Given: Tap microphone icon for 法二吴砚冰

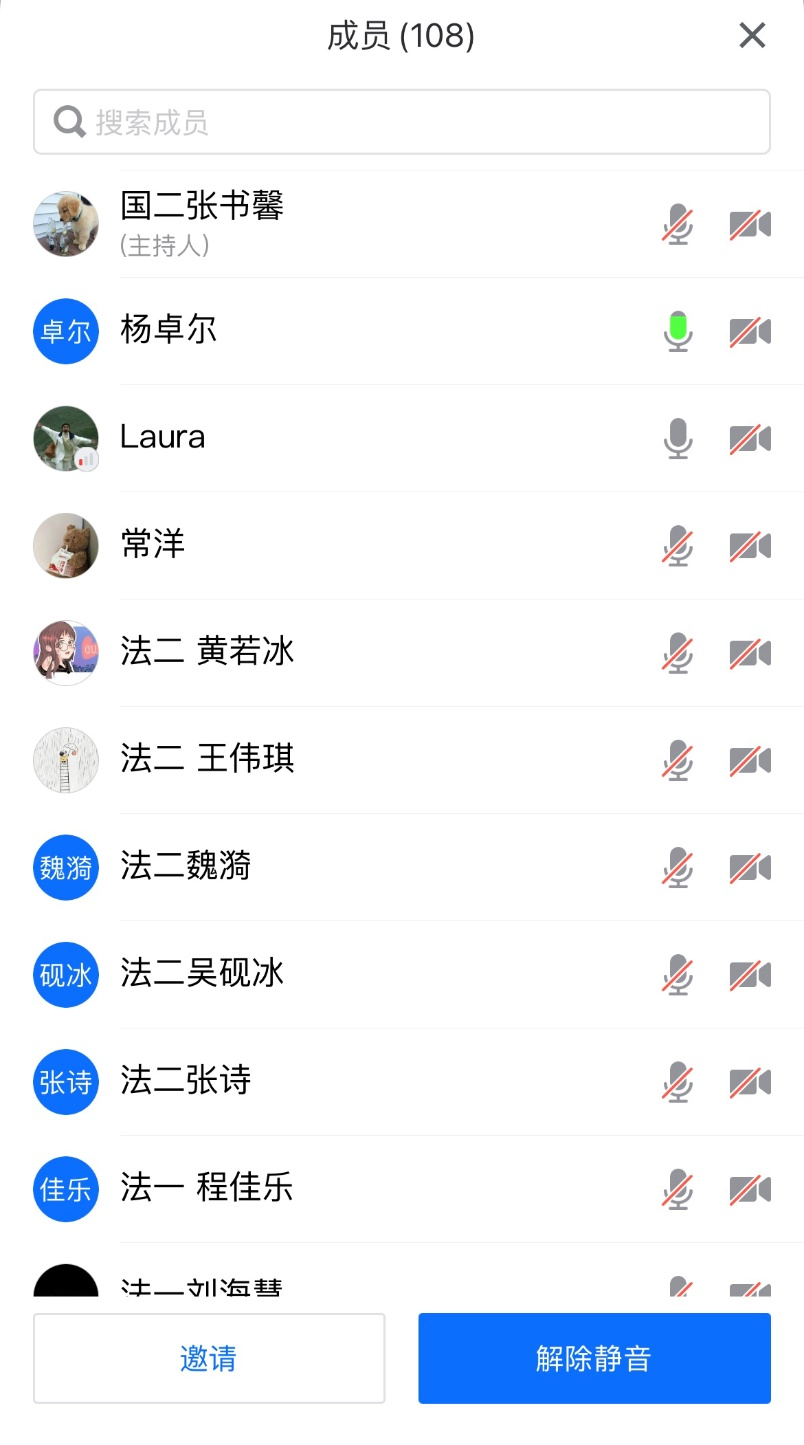Looking at the screenshot, I should (678, 974).
